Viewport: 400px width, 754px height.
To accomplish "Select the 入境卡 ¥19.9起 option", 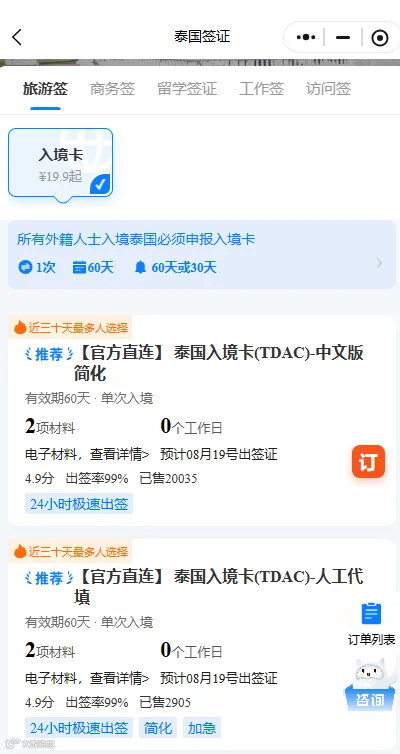I will pos(61,163).
